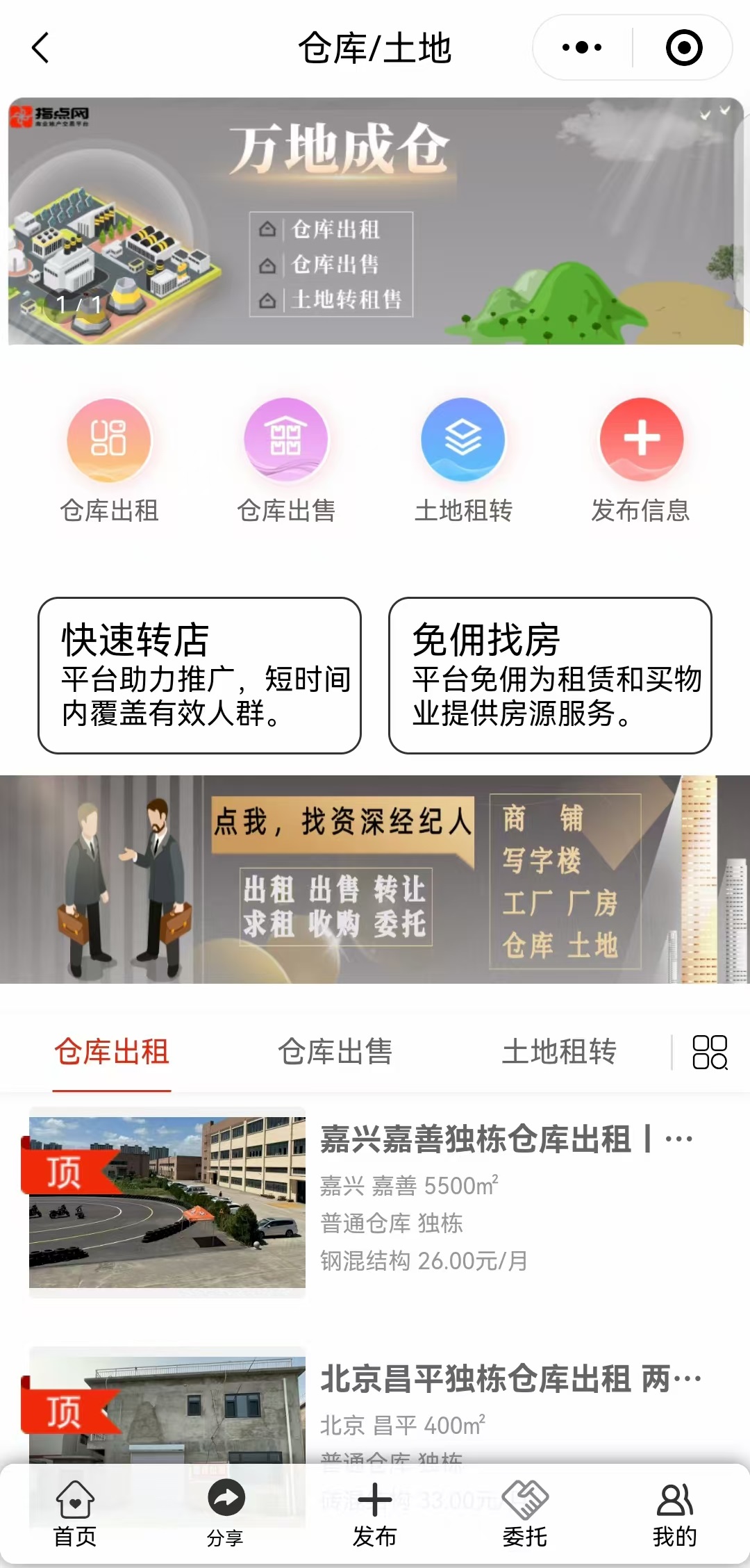The width and height of the screenshot is (750, 1568).
Task: Open the 土地租转 blue icon
Action: (462, 440)
